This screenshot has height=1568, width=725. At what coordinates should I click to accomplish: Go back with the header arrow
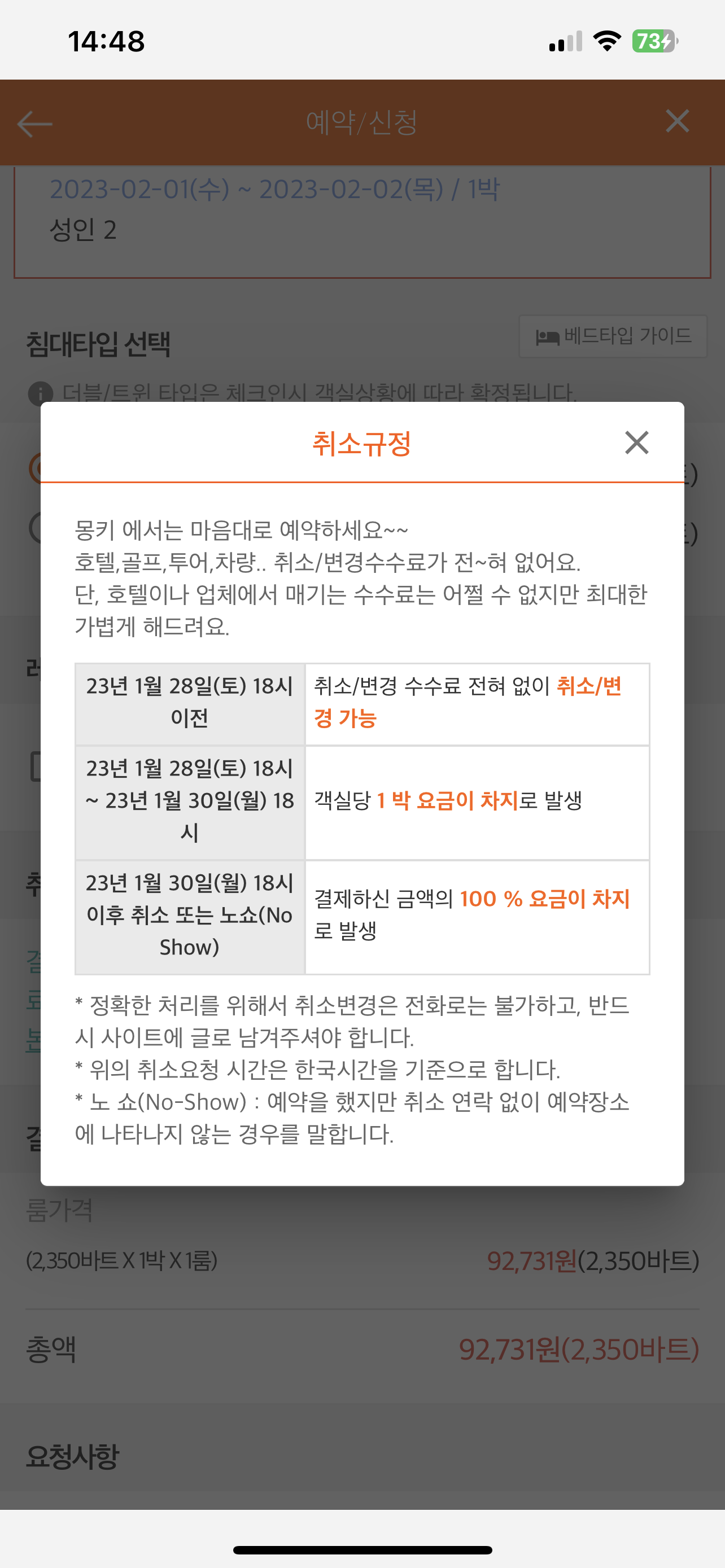point(34,124)
